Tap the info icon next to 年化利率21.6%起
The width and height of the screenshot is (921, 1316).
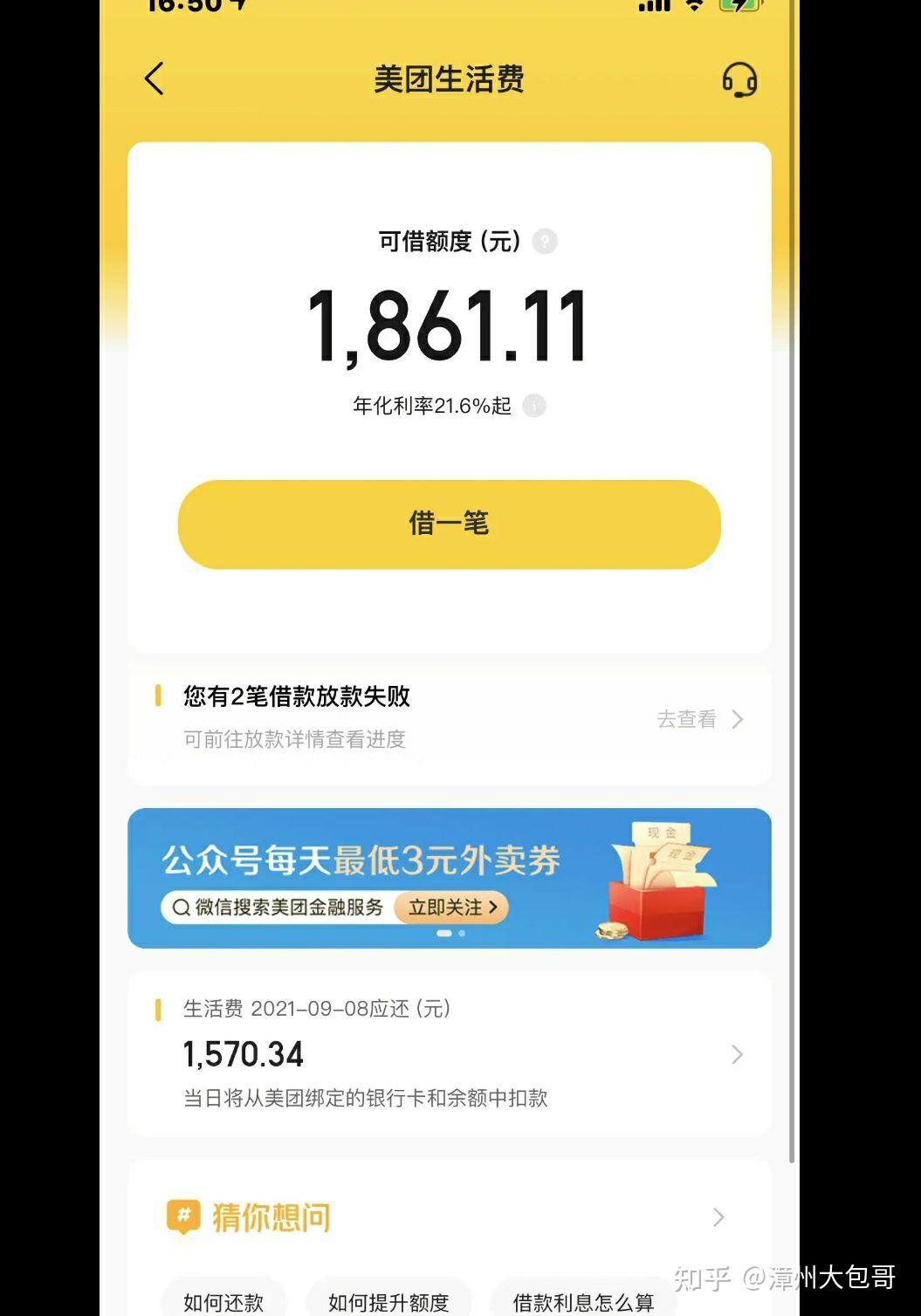pyautogui.click(x=533, y=406)
